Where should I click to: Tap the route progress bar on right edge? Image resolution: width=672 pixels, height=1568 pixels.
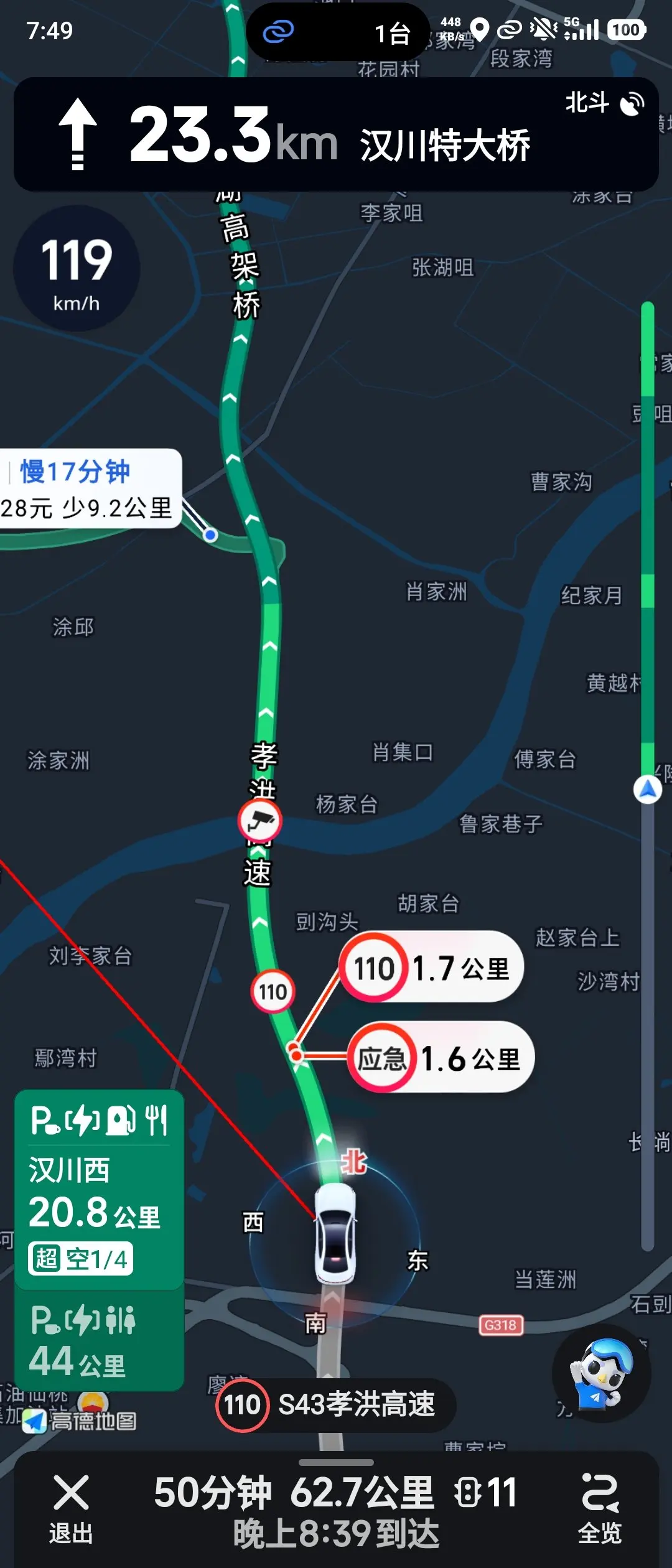648,776
